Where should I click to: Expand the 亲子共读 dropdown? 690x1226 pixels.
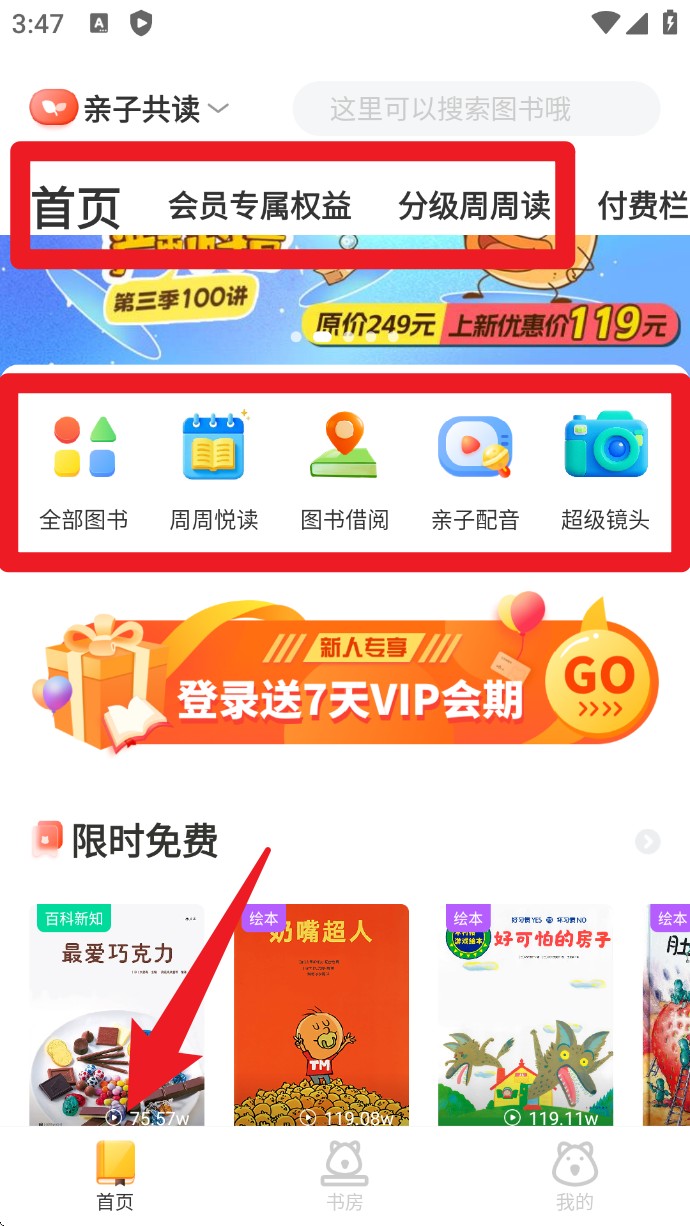pyautogui.click(x=130, y=109)
